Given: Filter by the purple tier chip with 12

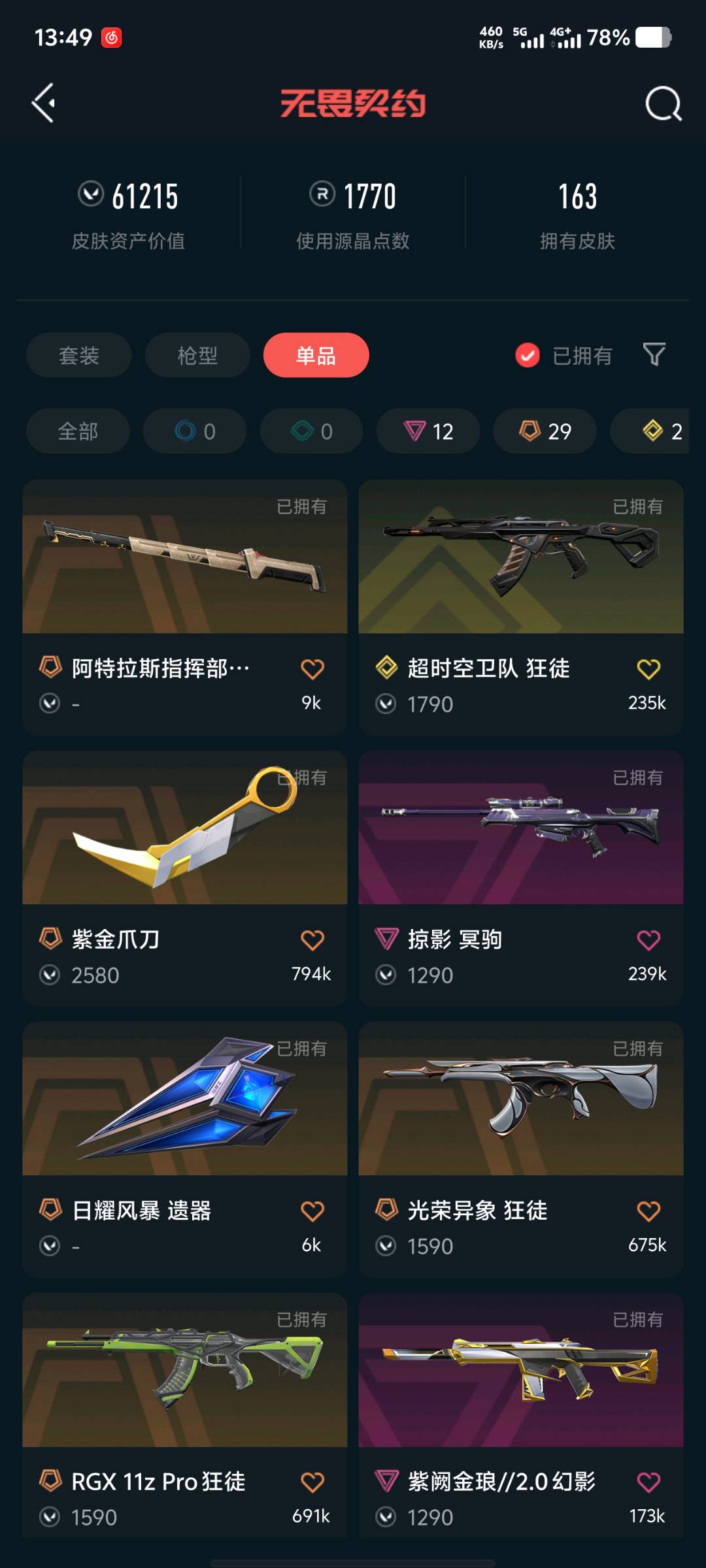Looking at the screenshot, I should 428,431.
